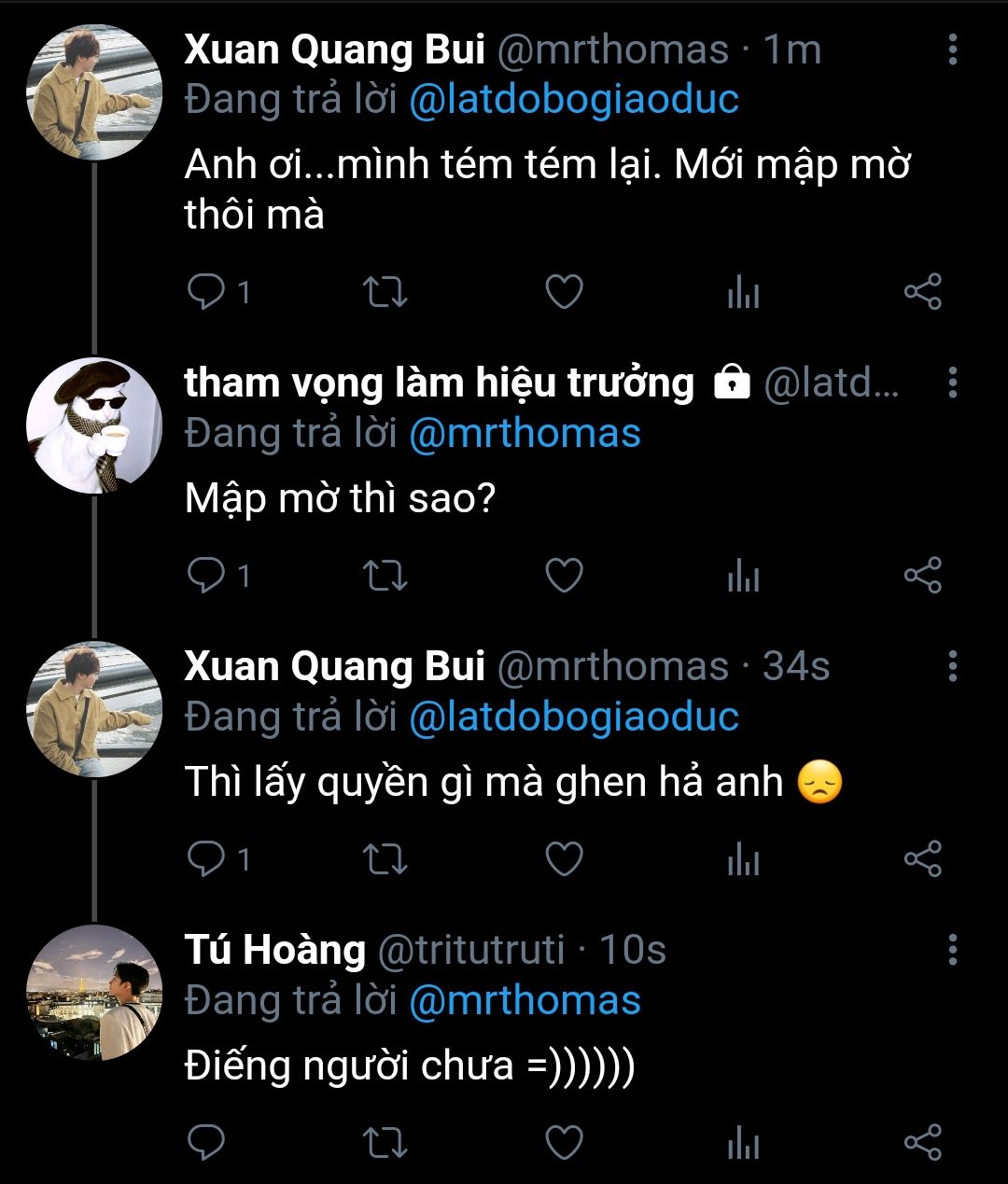Open the @mrthomas link in Tú Hoàng's reply
This screenshot has width=1008, height=1184.
pos(525,1000)
